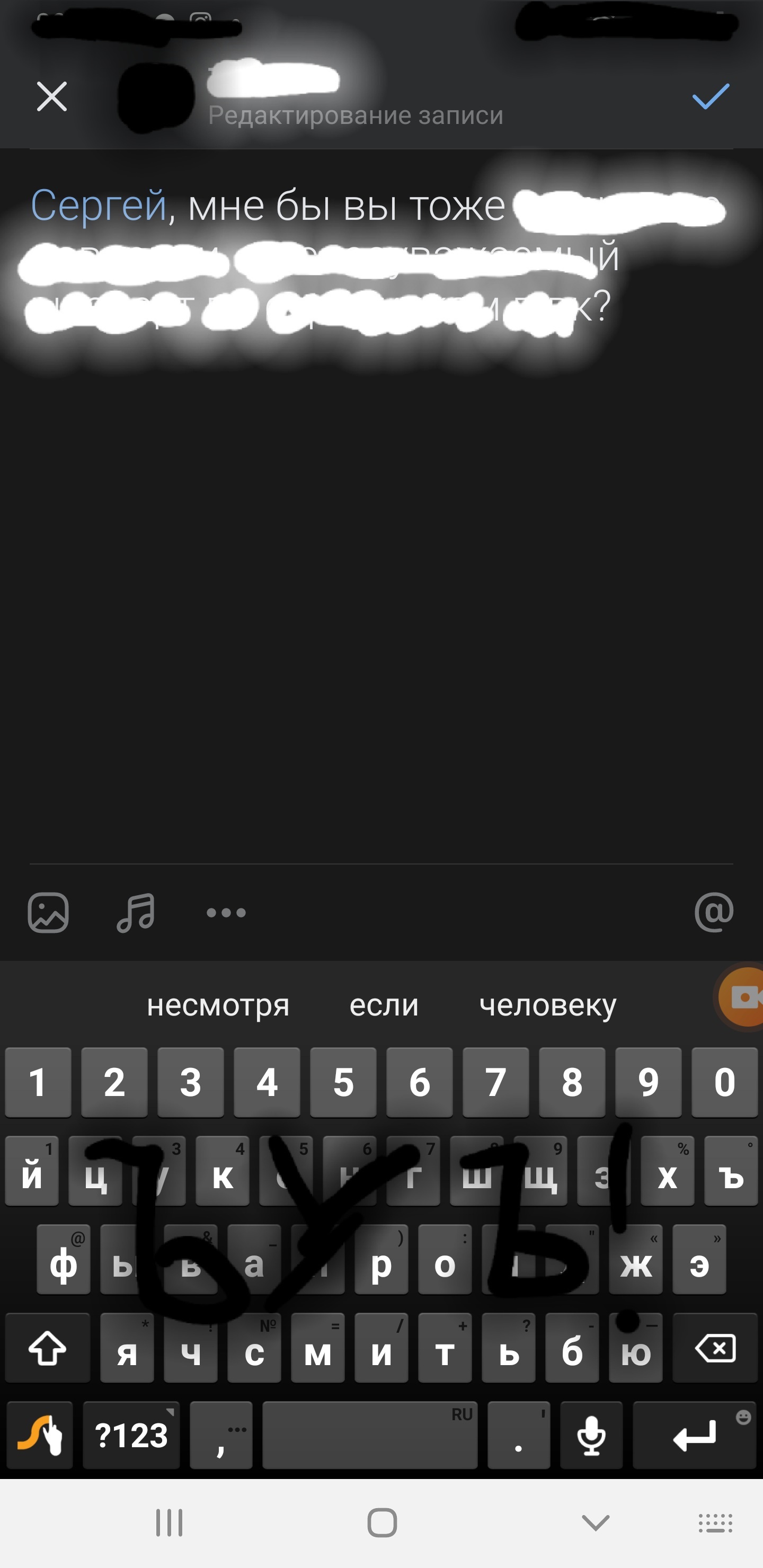The height and width of the screenshot is (1568, 763).
Task: Switch keyboard to ?123 symbols
Action: 131,1436
